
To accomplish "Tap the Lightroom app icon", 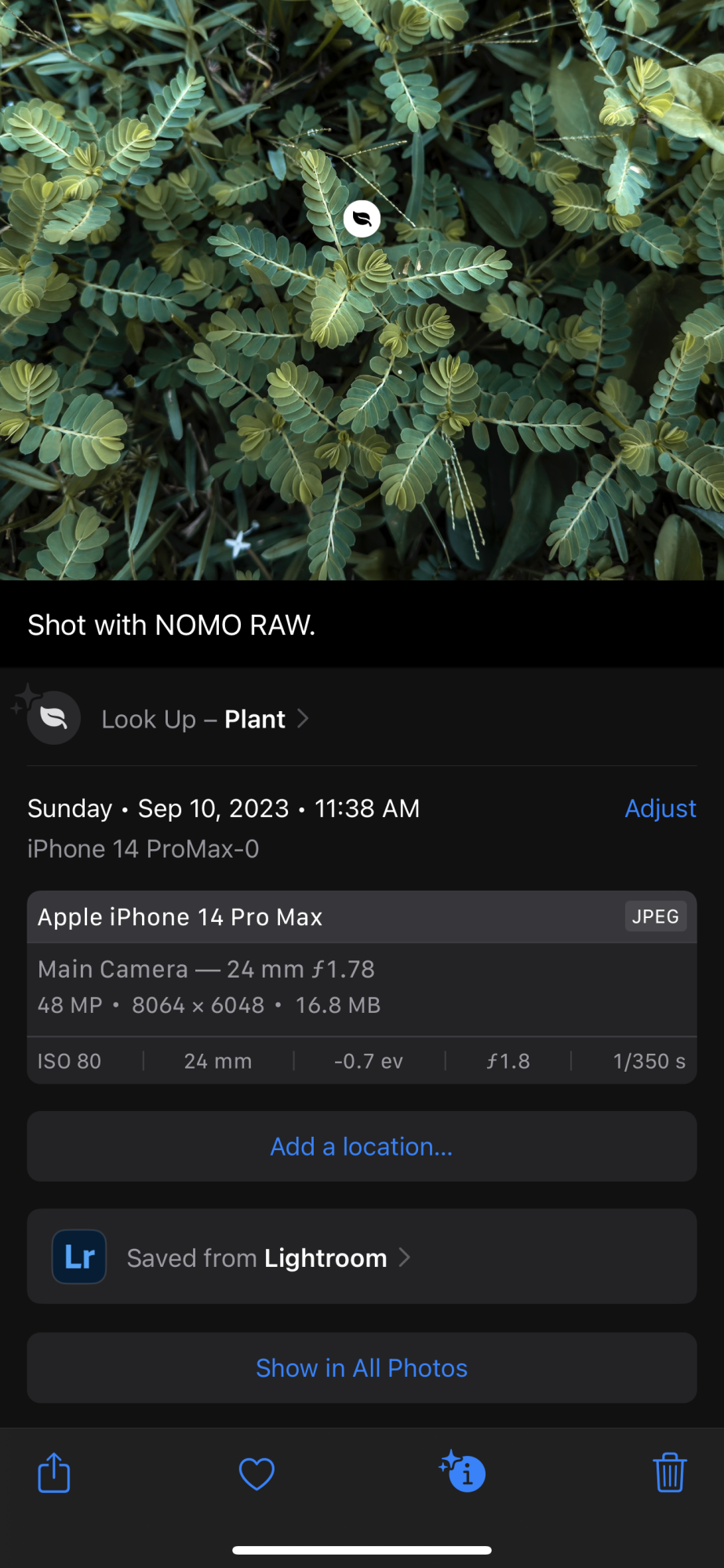I will pyautogui.click(x=78, y=1256).
